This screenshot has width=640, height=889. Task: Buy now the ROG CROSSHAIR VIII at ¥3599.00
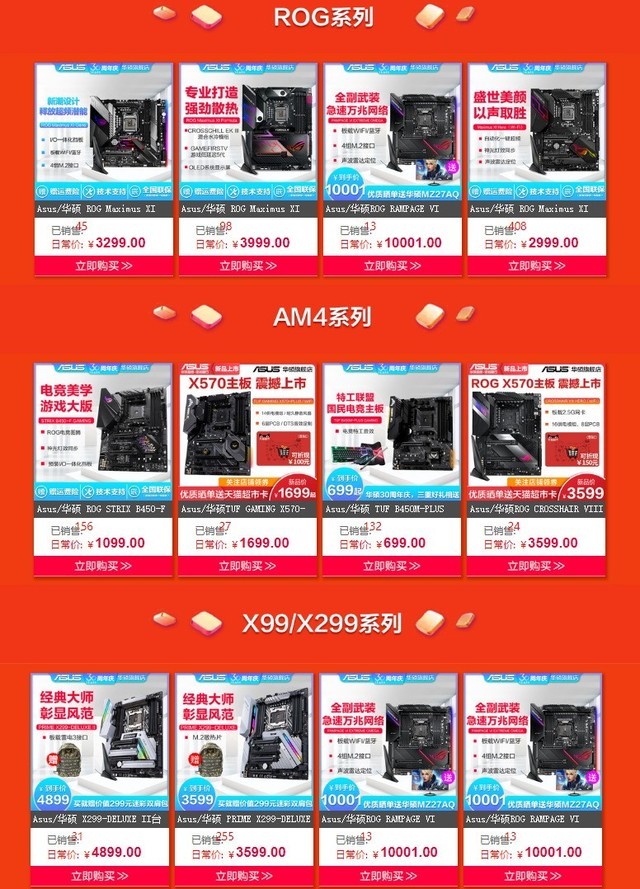click(537, 566)
